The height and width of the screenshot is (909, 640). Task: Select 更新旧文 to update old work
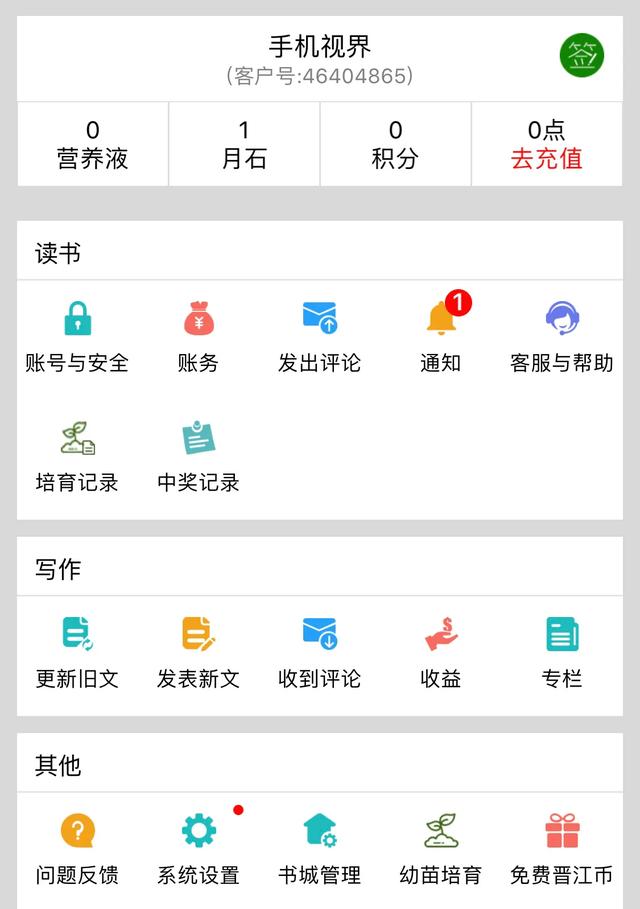tap(77, 653)
